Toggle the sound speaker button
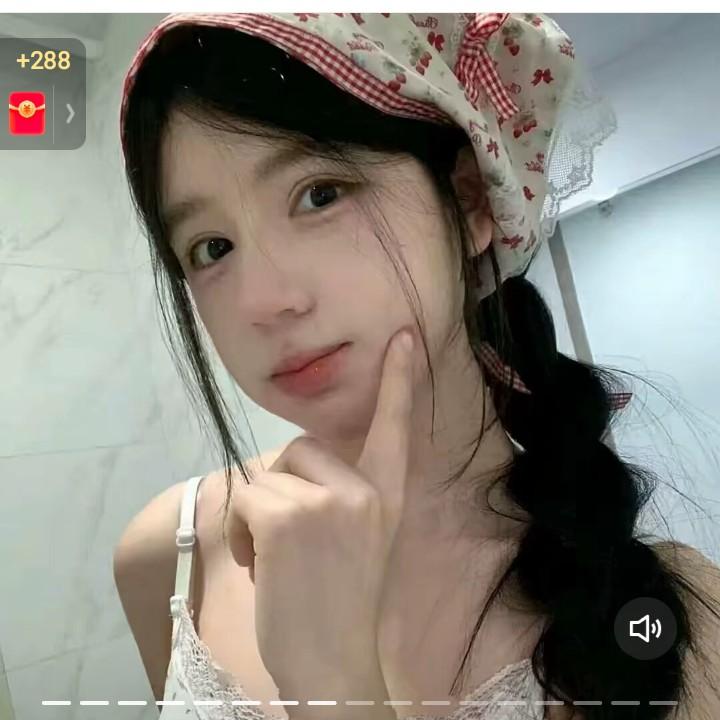720x720 pixels. pos(645,628)
